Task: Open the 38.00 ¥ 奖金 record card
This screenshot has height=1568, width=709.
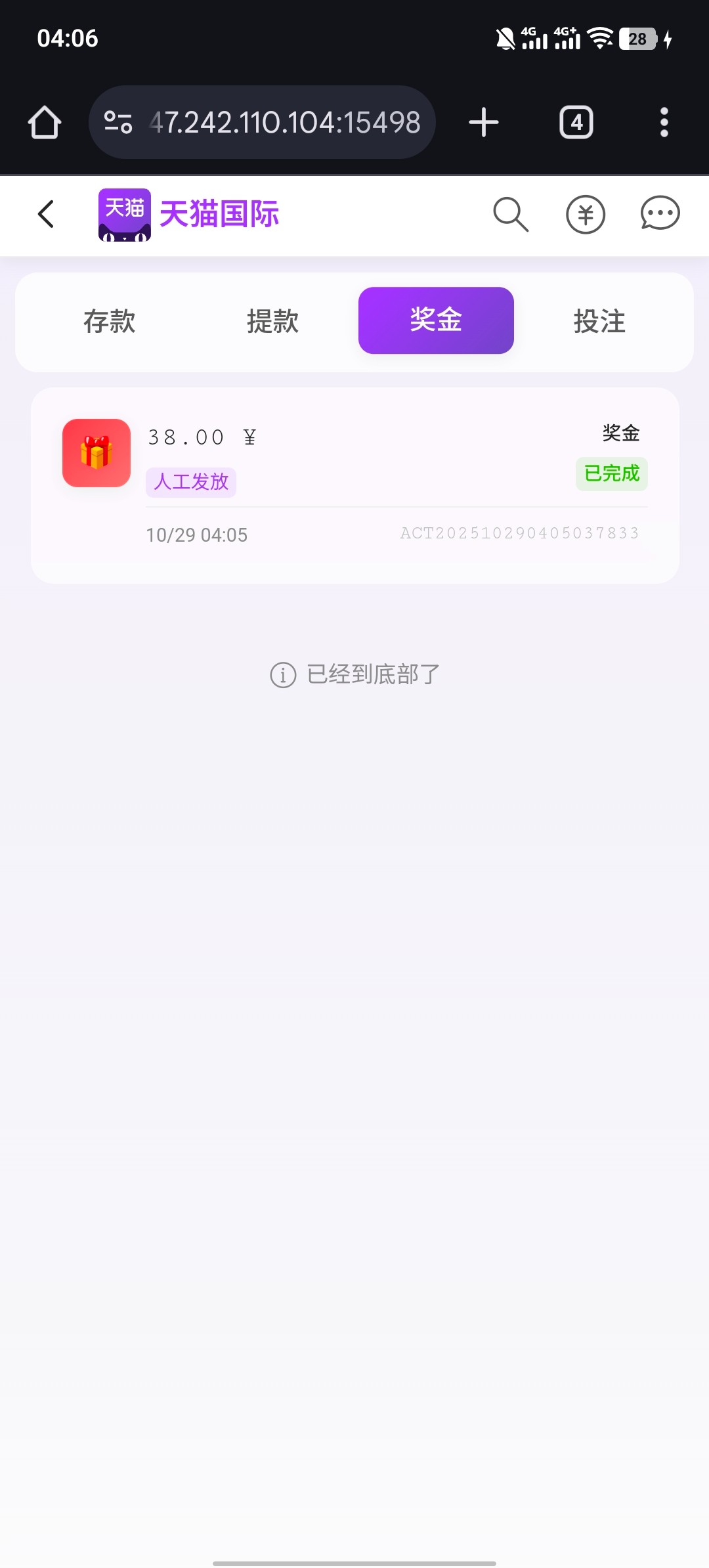Action: point(354,485)
